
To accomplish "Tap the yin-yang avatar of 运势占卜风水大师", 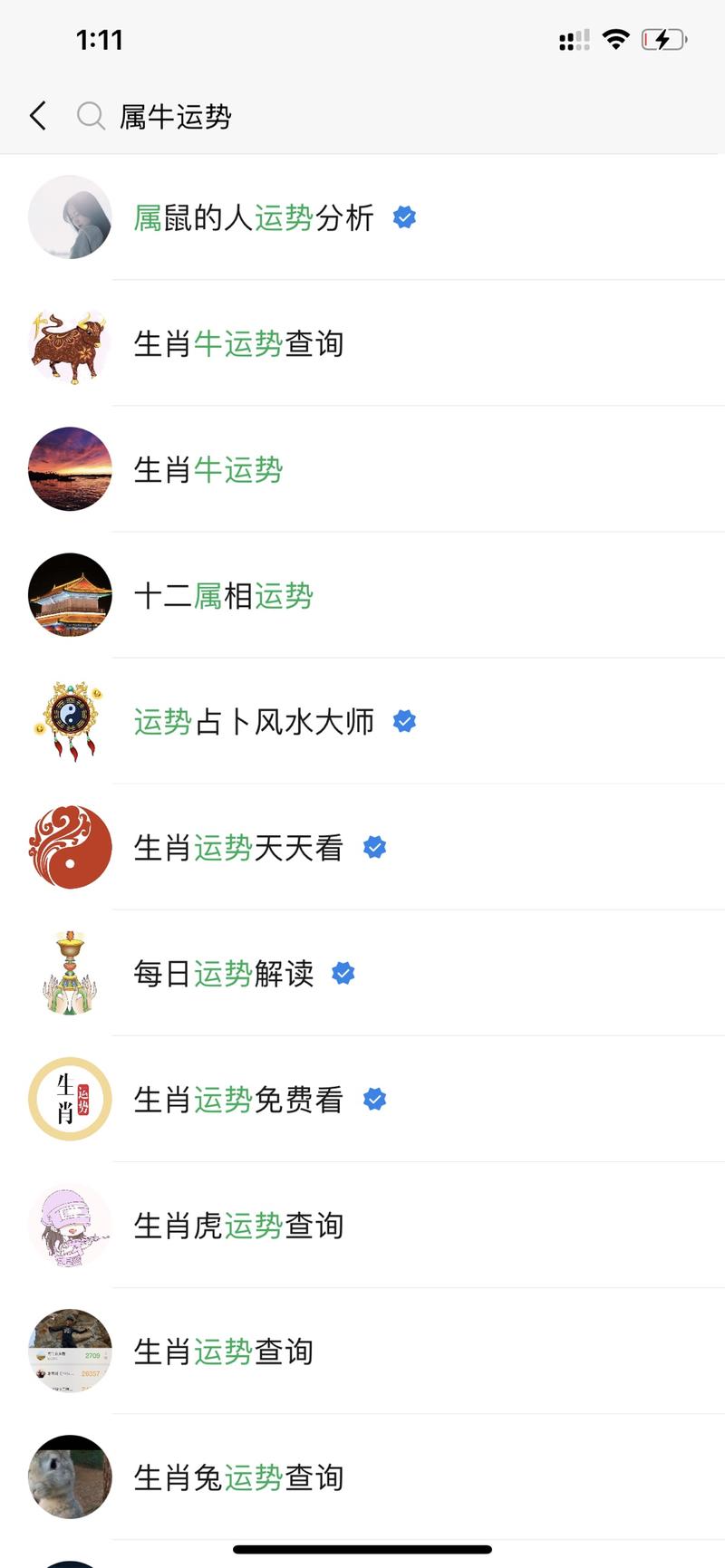I will tap(69, 721).
